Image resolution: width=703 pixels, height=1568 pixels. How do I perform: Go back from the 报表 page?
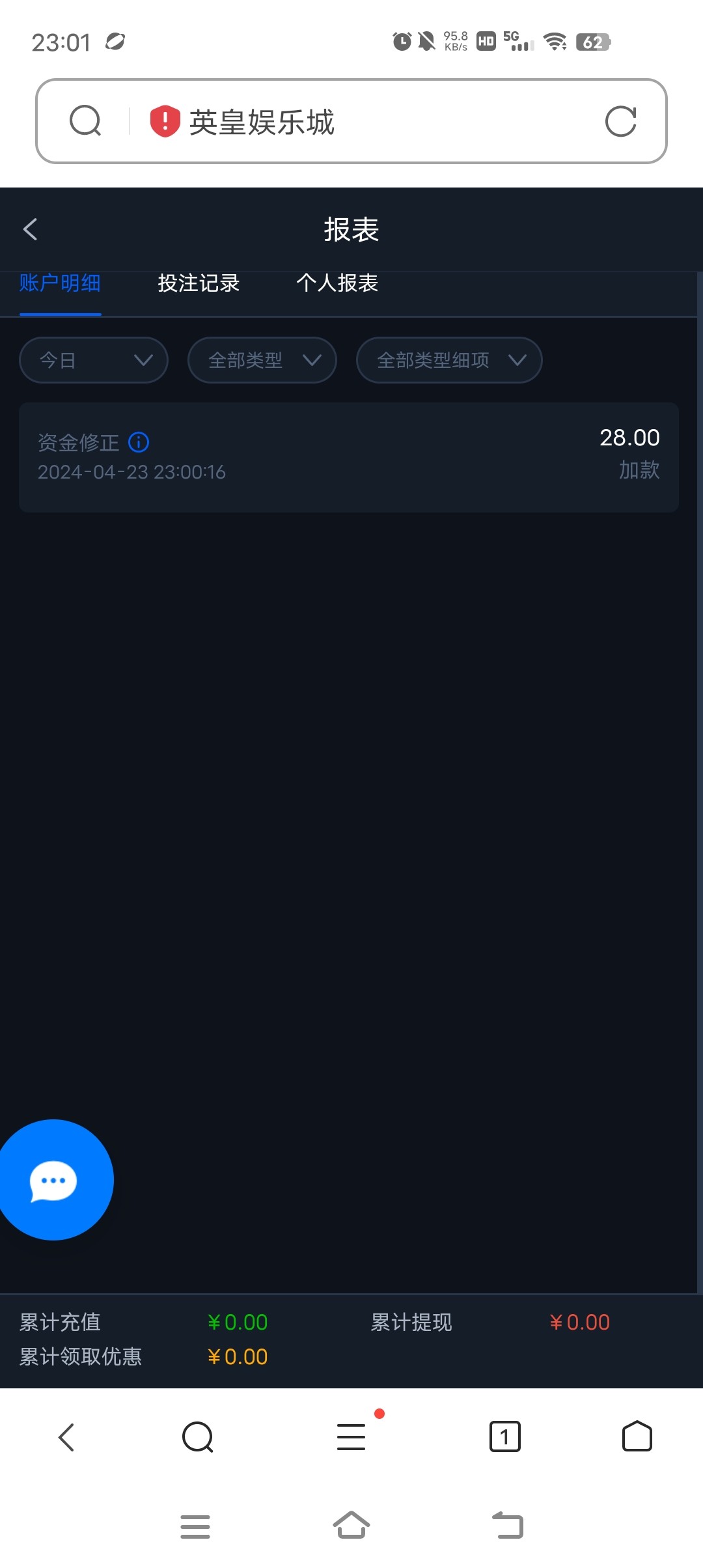pyautogui.click(x=31, y=229)
